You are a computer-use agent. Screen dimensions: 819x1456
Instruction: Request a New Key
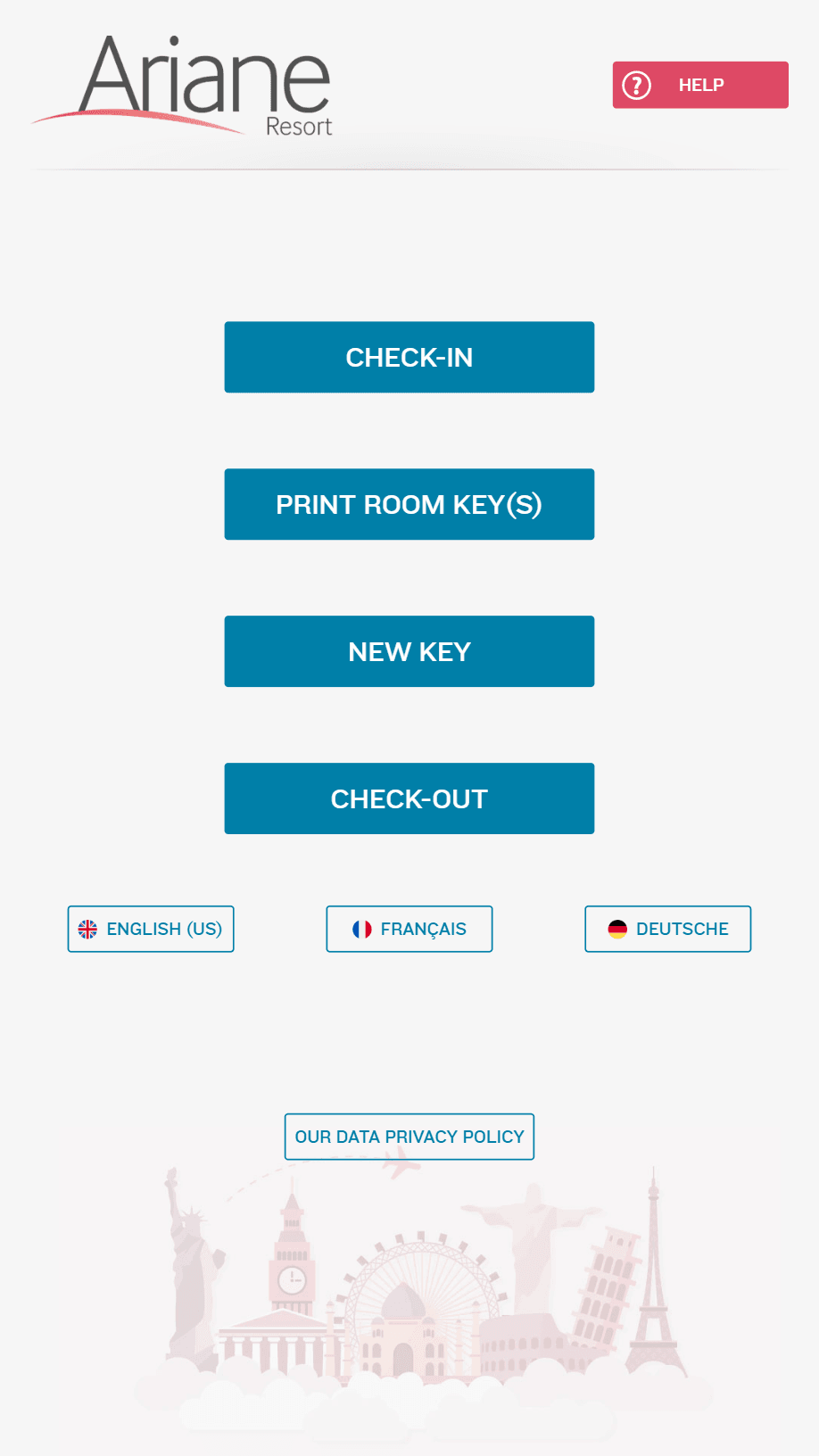point(409,651)
